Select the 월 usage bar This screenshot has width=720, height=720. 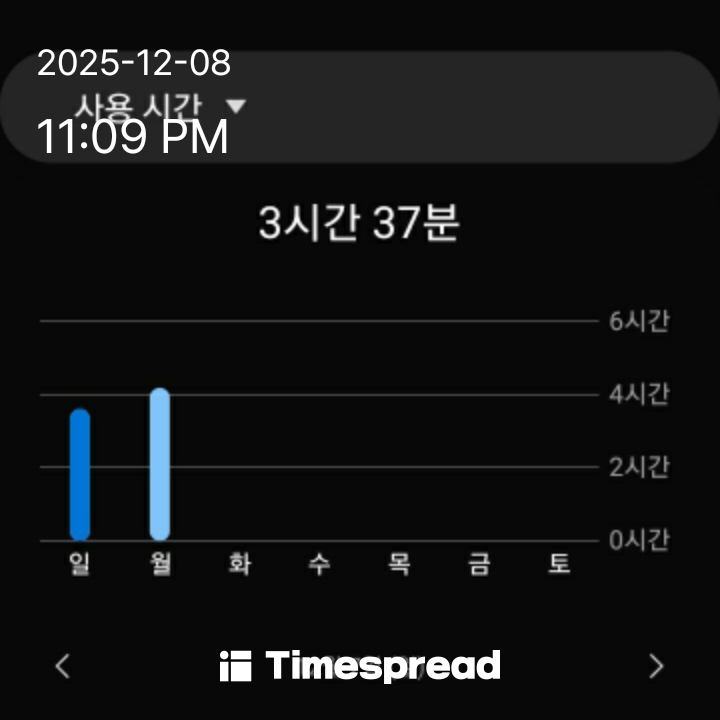159,465
